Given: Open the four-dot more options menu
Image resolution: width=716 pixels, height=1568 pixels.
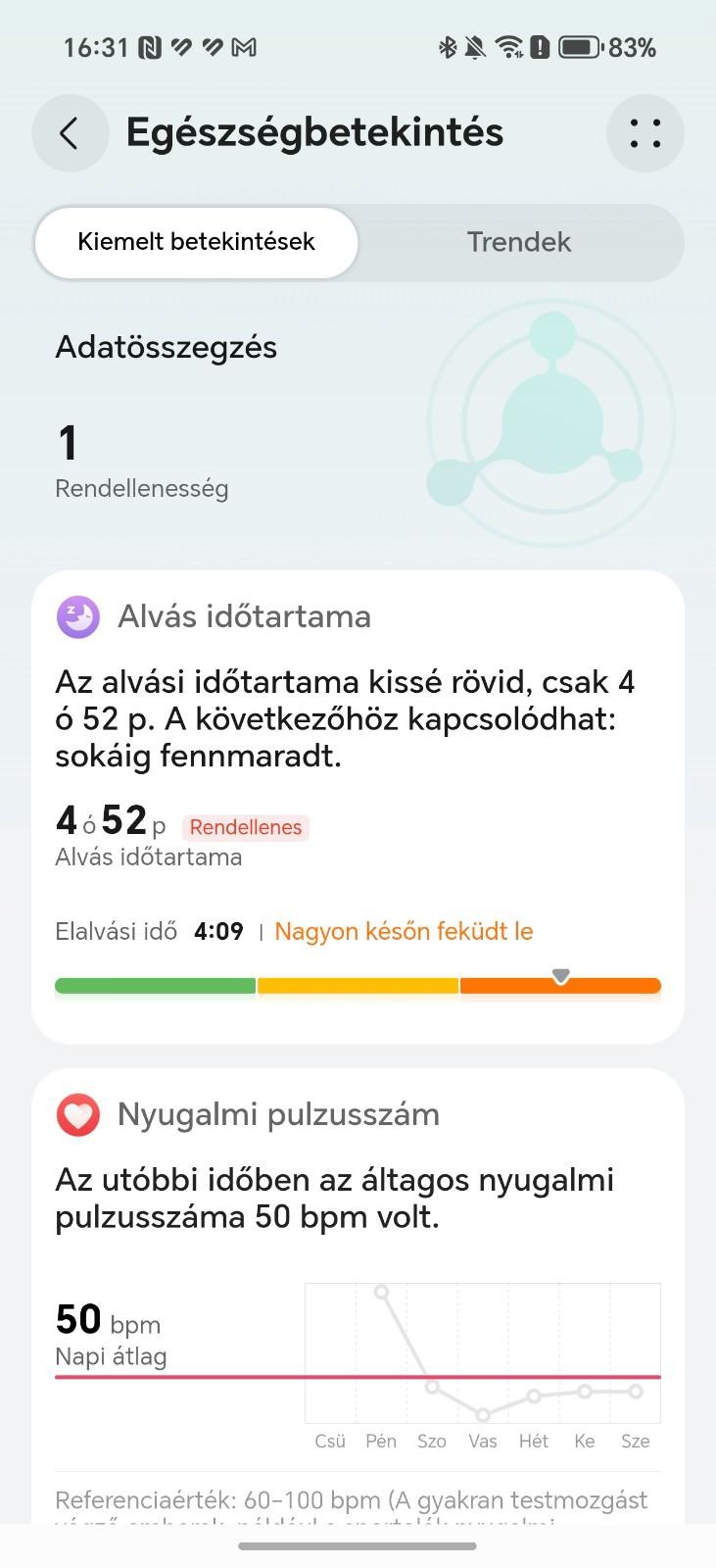Looking at the screenshot, I should click(644, 133).
